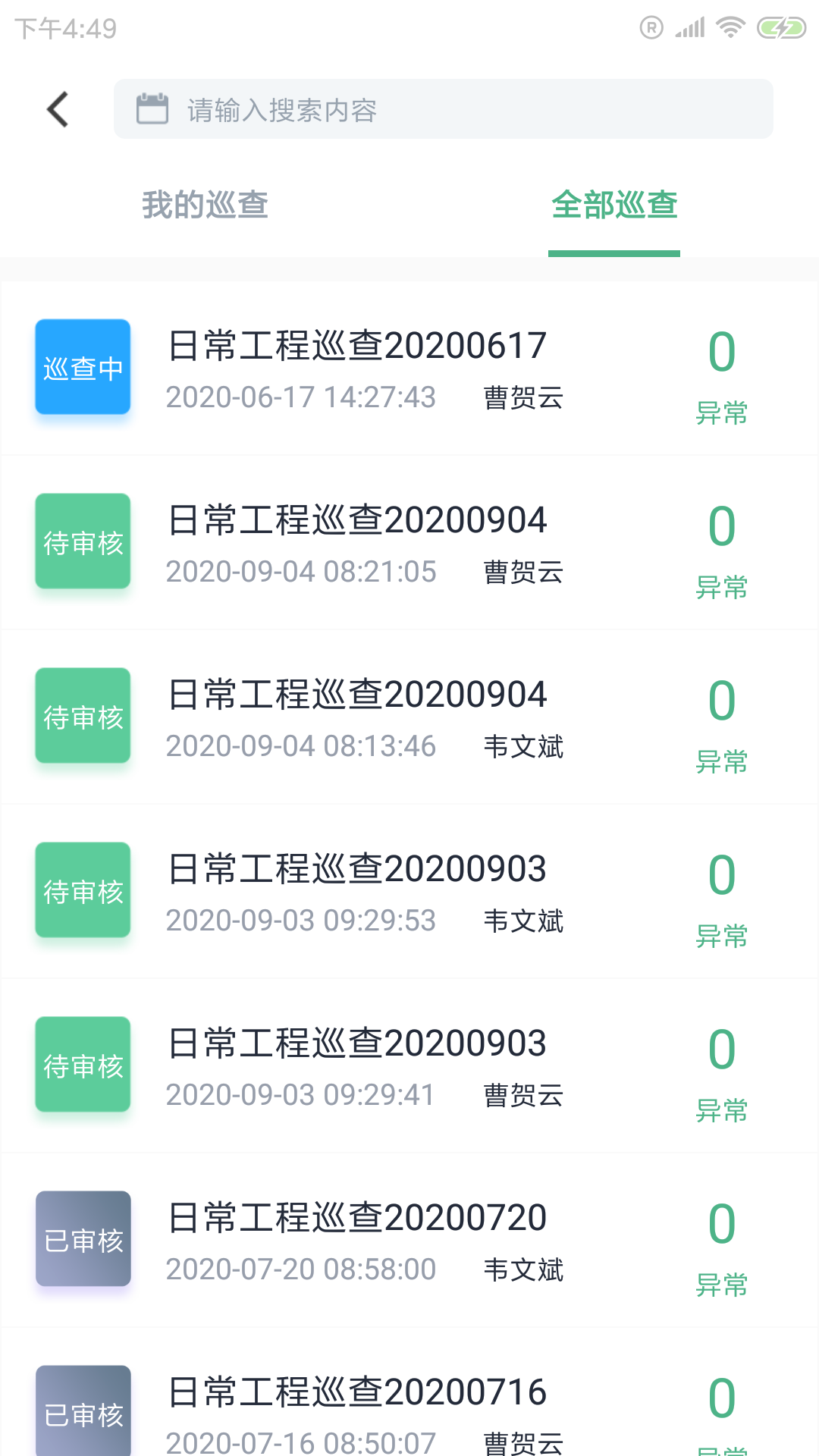Open the 2020-09-04 08:13:46 inspection by 韦文斌
Screen dimensions: 819x1456
point(409,717)
